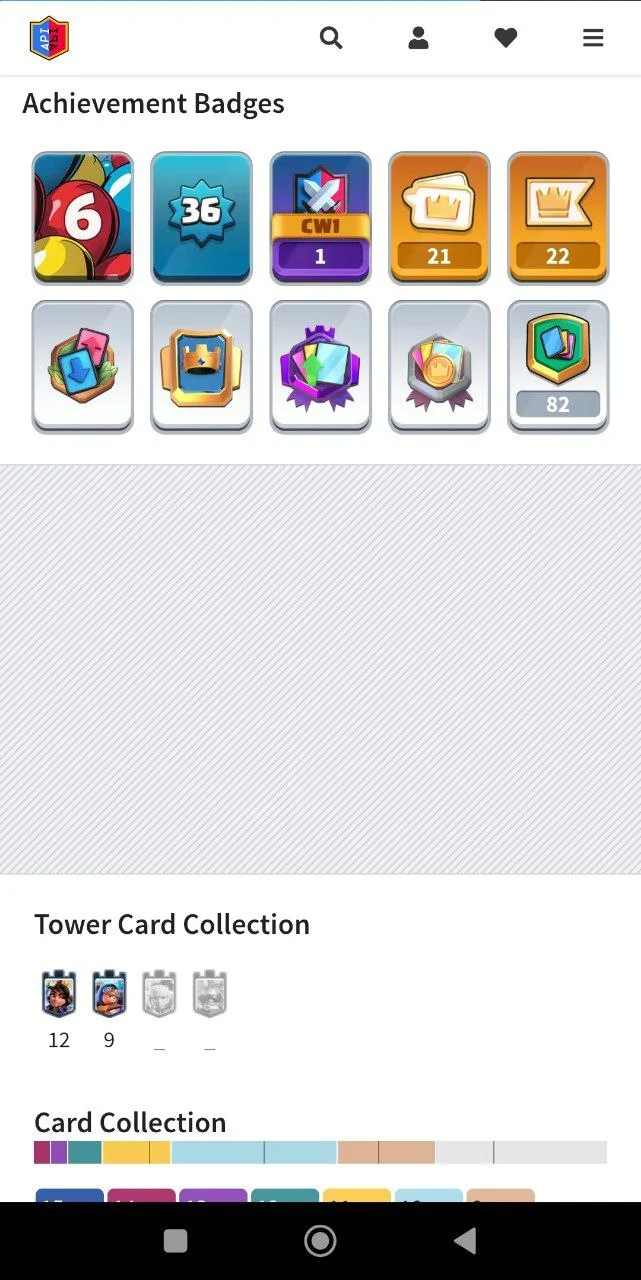Open the user profile icon
The width and height of the screenshot is (641, 1280).
[x=418, y=38]
